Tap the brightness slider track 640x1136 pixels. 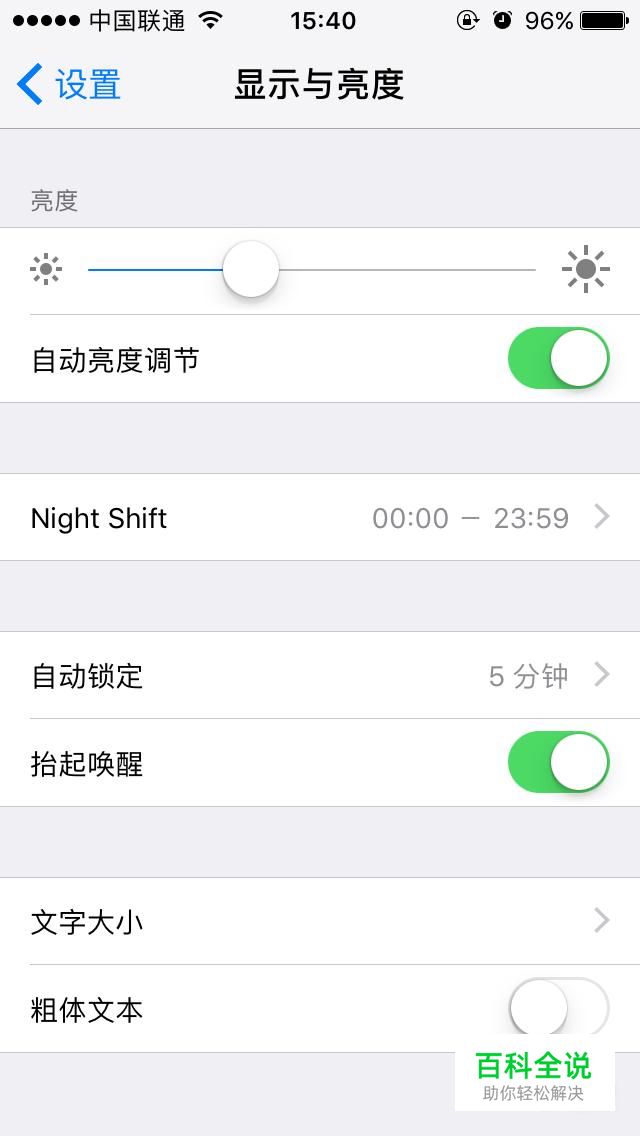[x=400, y=270]
